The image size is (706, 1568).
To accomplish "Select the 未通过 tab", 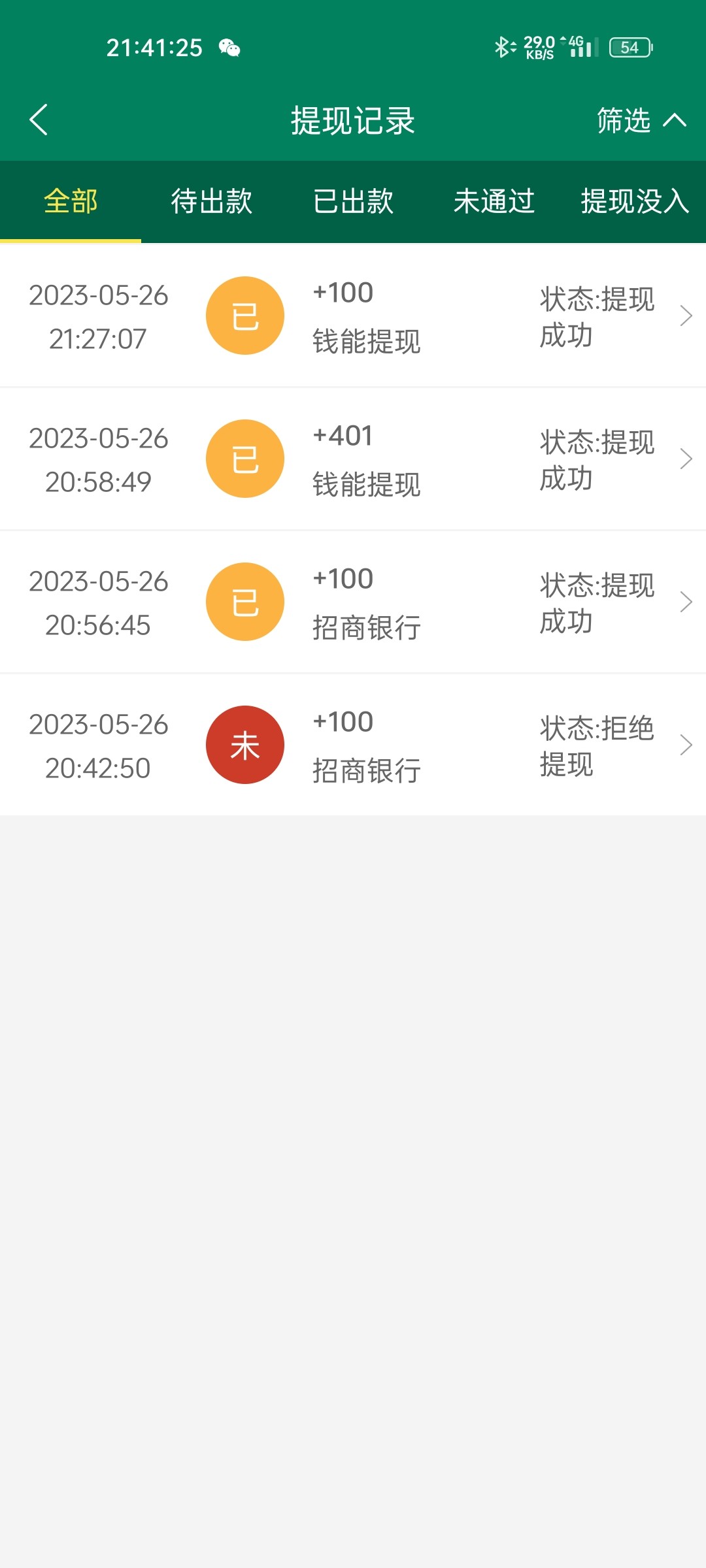I will tap(495, 203).
